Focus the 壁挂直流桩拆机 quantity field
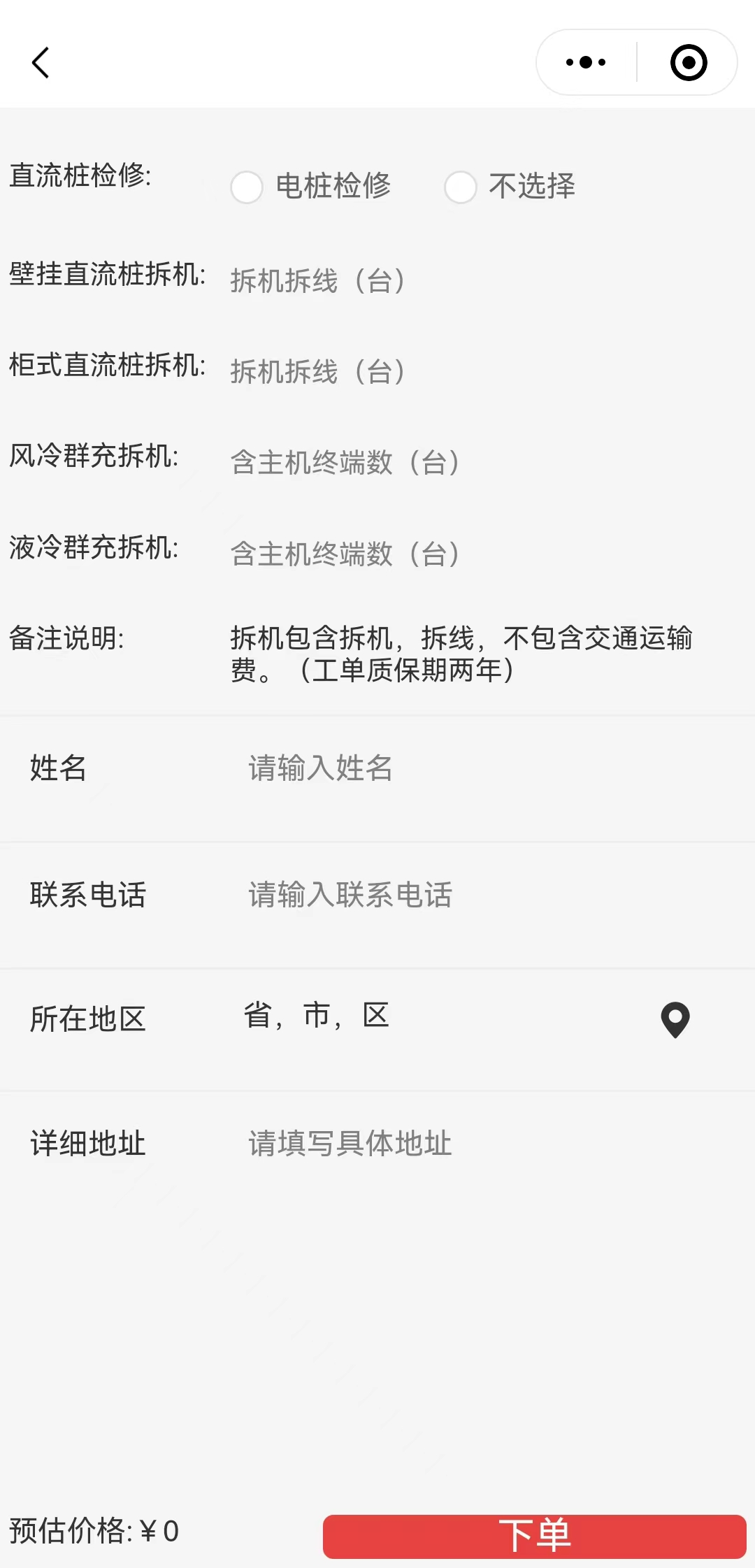 419,281
